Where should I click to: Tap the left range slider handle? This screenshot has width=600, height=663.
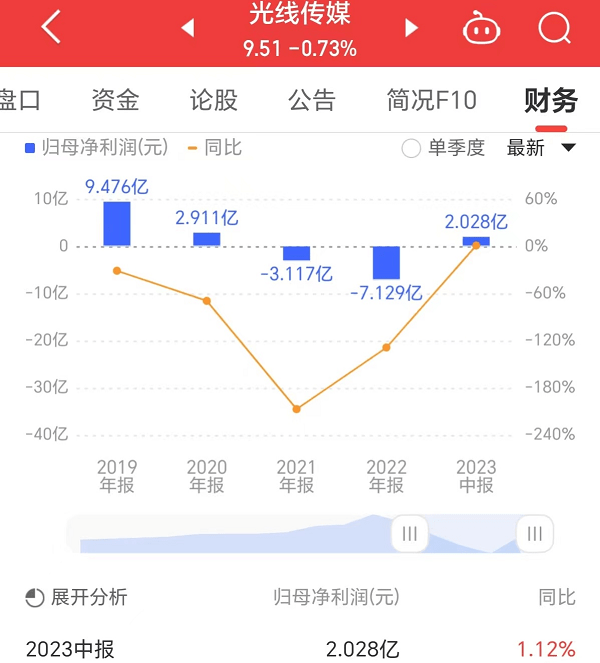coord(409,533)
